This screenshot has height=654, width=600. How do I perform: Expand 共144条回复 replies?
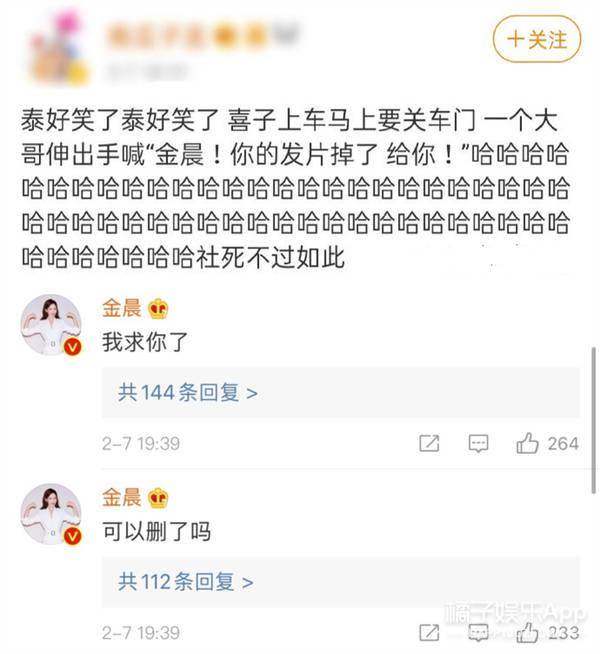point(189,393)
